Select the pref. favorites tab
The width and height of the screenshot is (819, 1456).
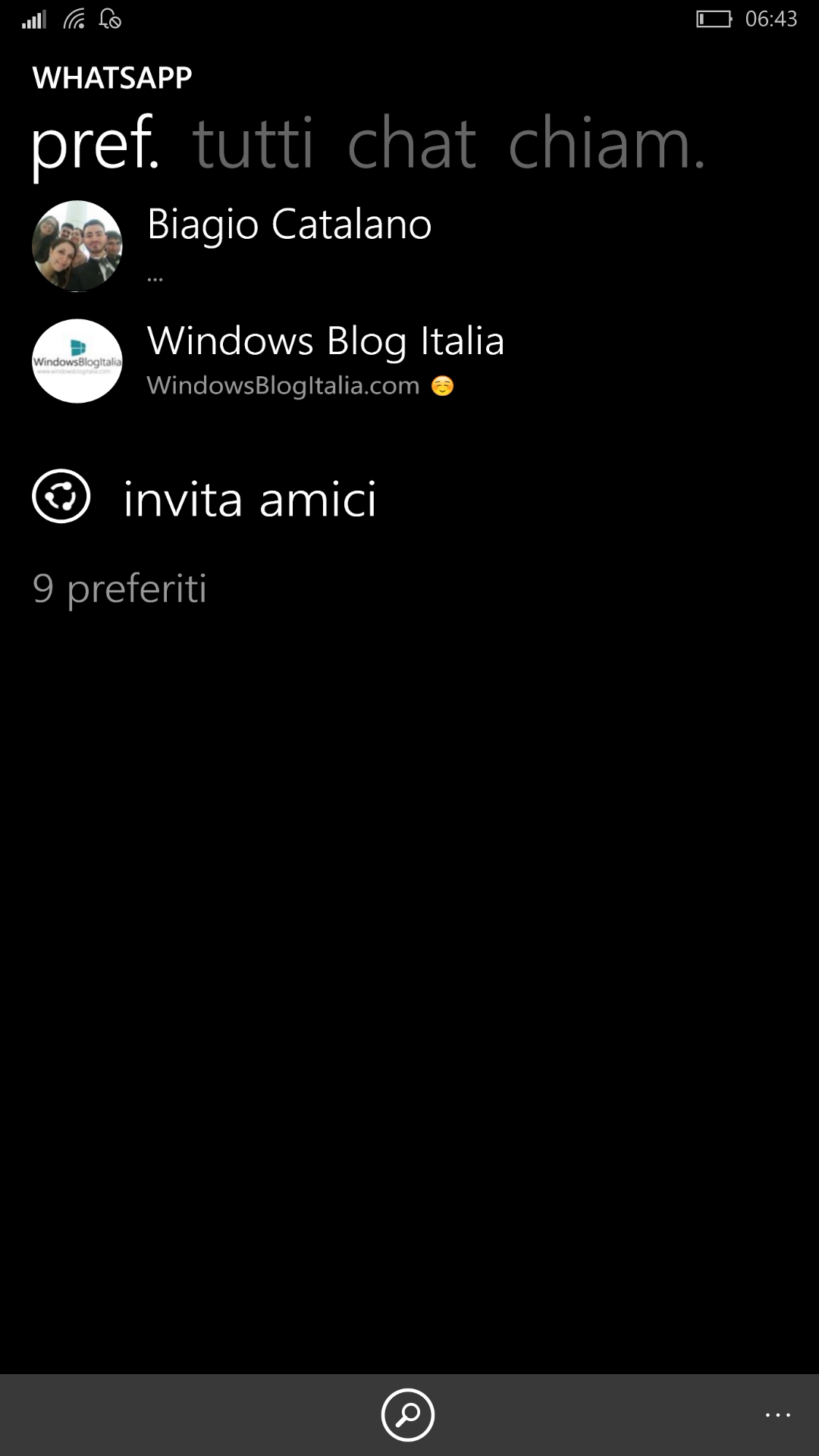pyautogui.click(x=95, y=144)
